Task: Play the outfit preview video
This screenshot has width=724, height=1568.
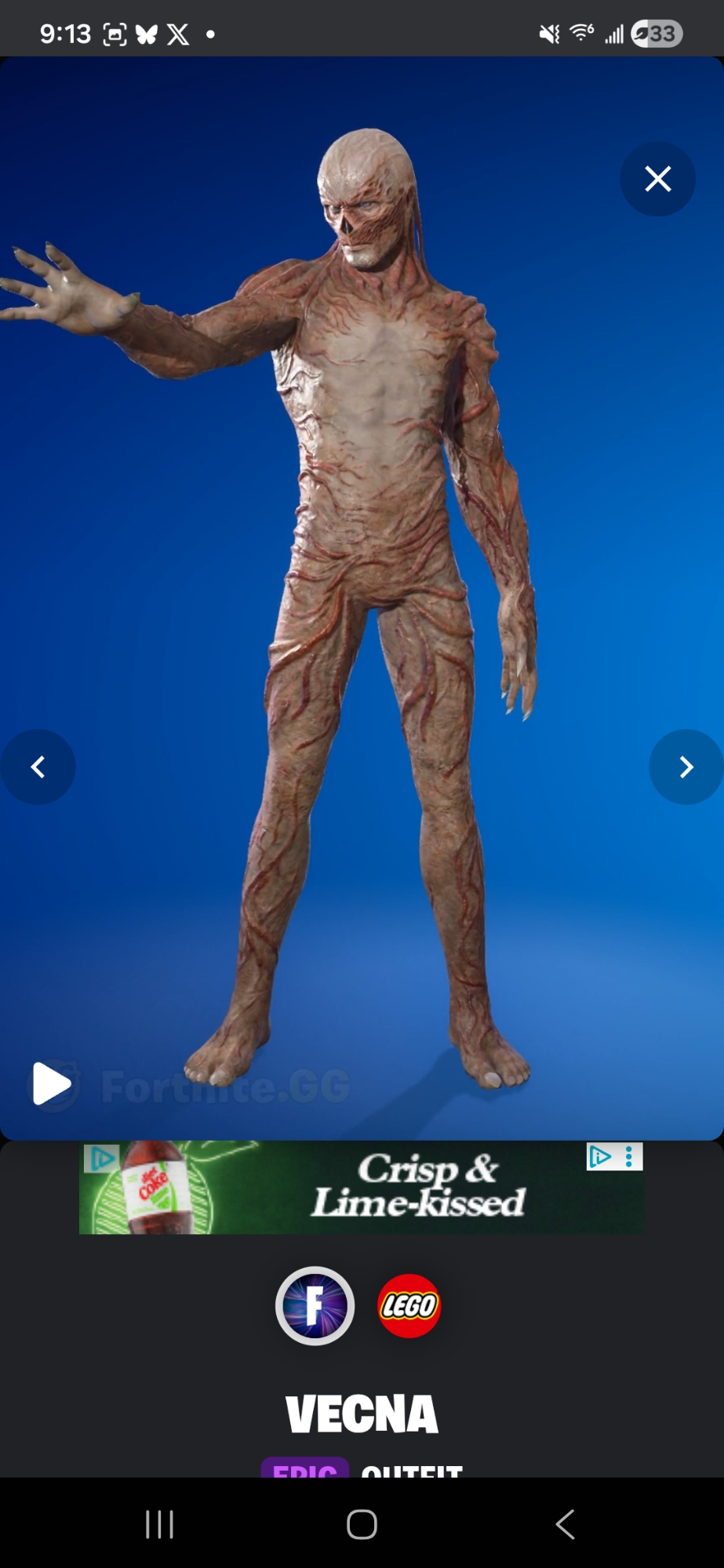Action: [x=52, y=1083]
